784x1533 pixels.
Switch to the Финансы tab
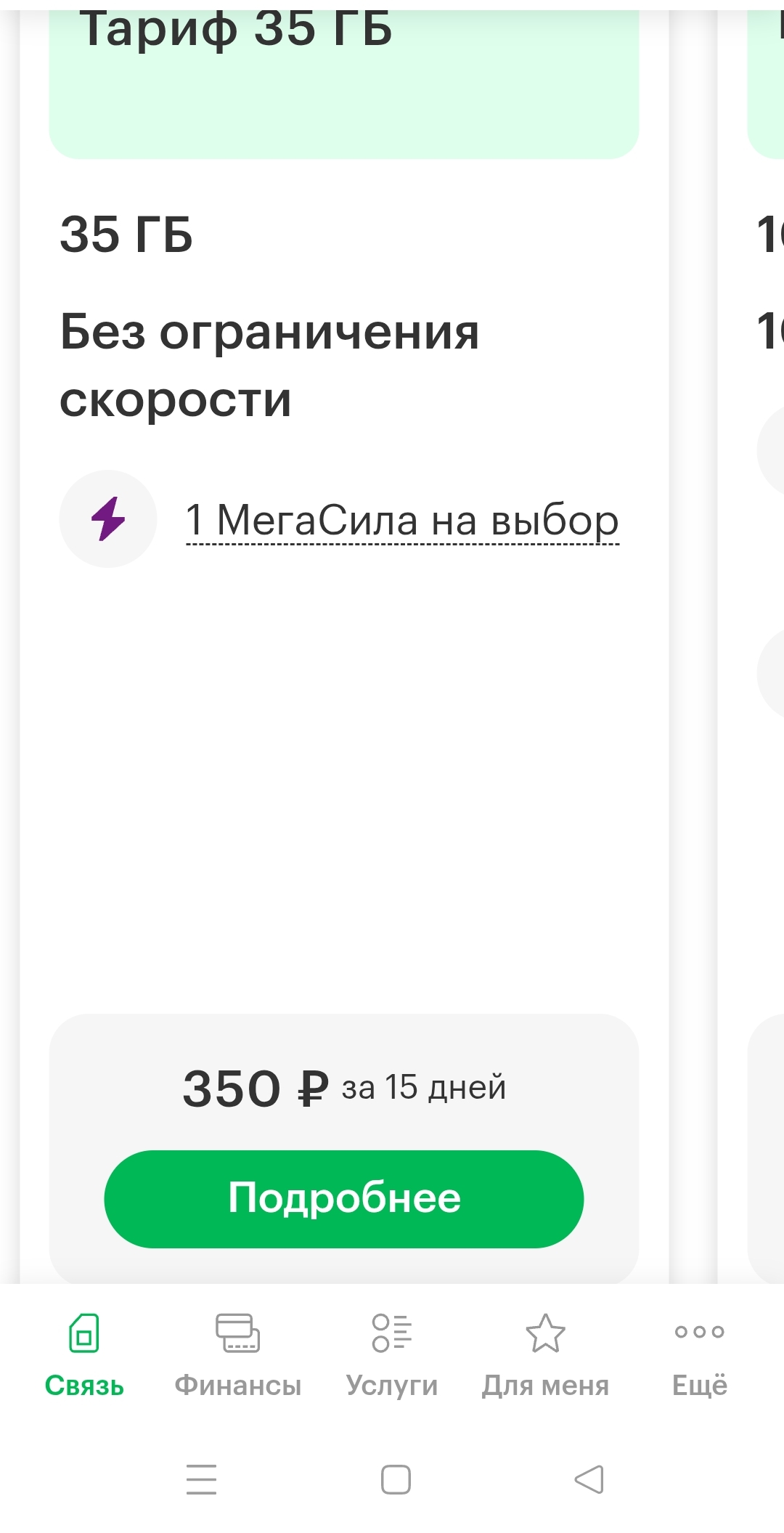(x=238, y=1355)
